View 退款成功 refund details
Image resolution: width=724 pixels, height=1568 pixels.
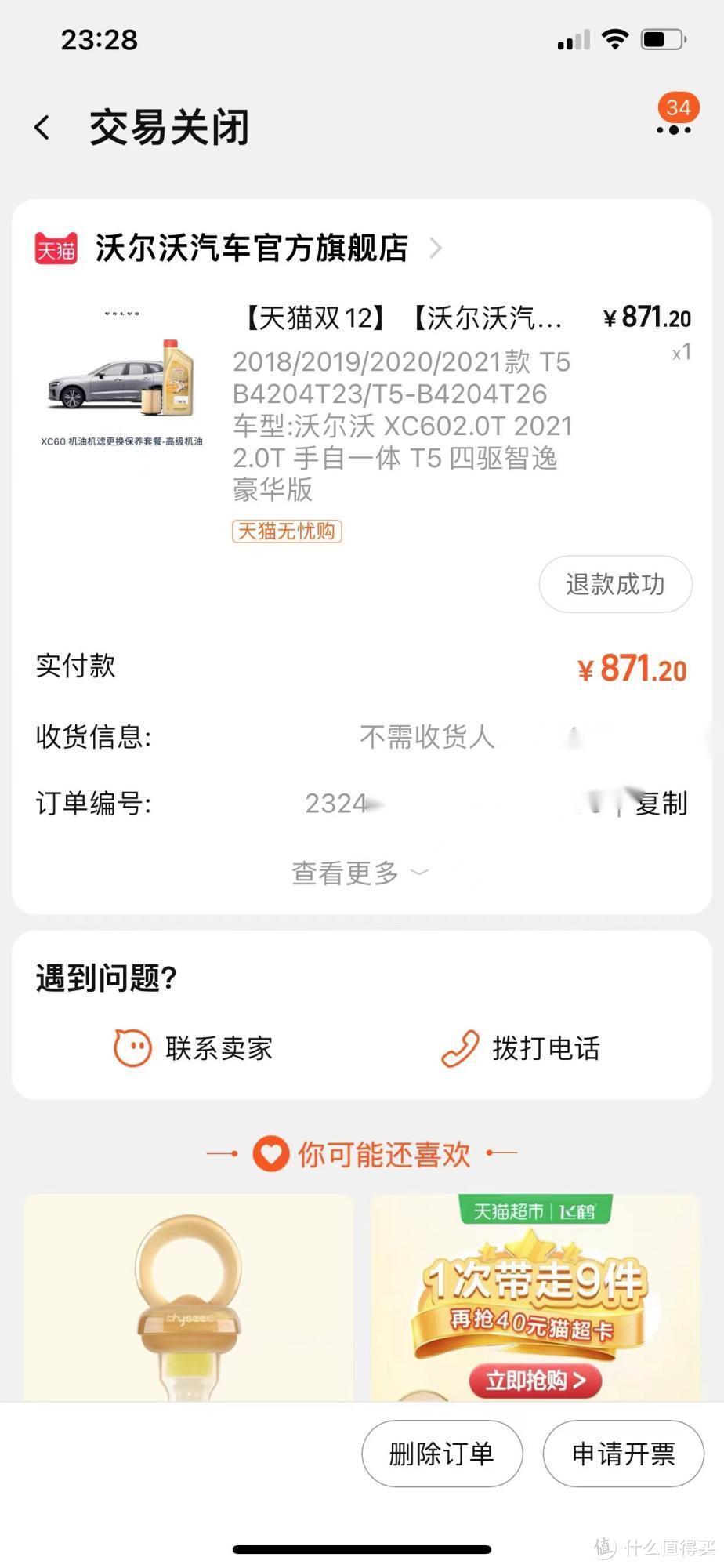tap(614, 584)
